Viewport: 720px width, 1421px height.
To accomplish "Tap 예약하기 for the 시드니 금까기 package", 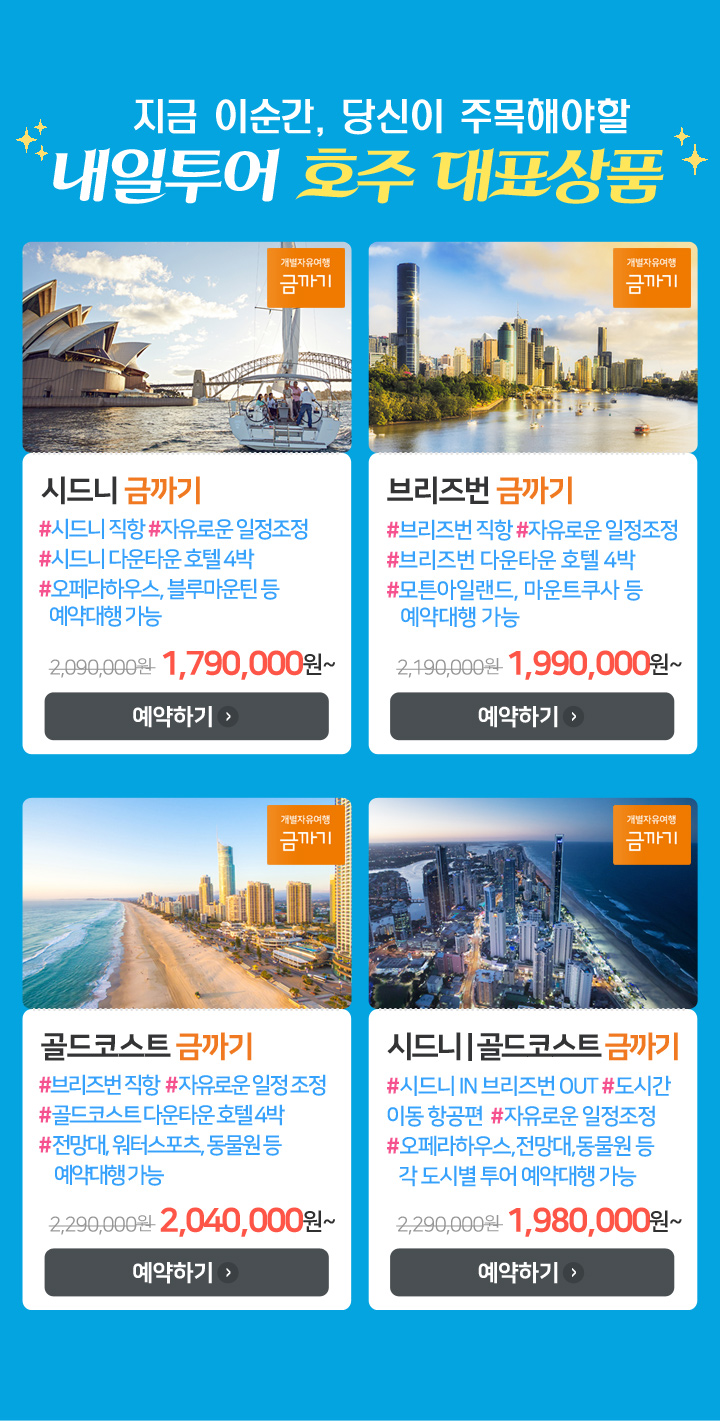I will [x=186, y=716].
